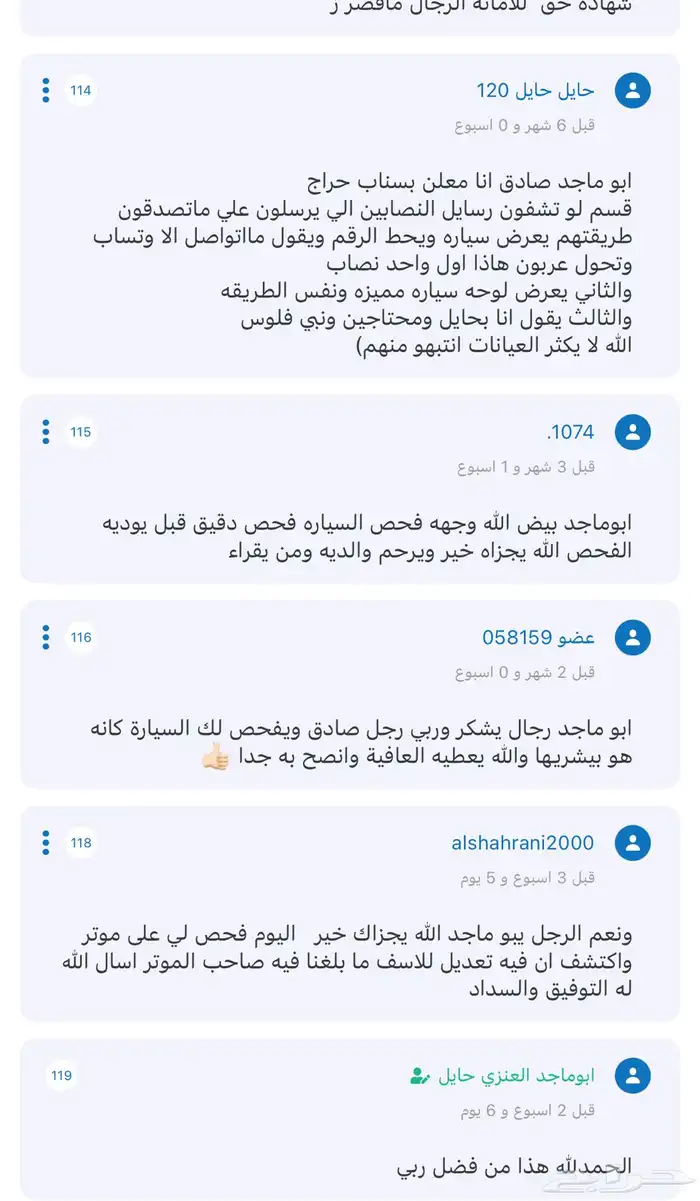This screenshot has height=1201, width=700.
Task: Open ابوماجد العنزي حايل profile
Action: click(x=516, y=1076)
